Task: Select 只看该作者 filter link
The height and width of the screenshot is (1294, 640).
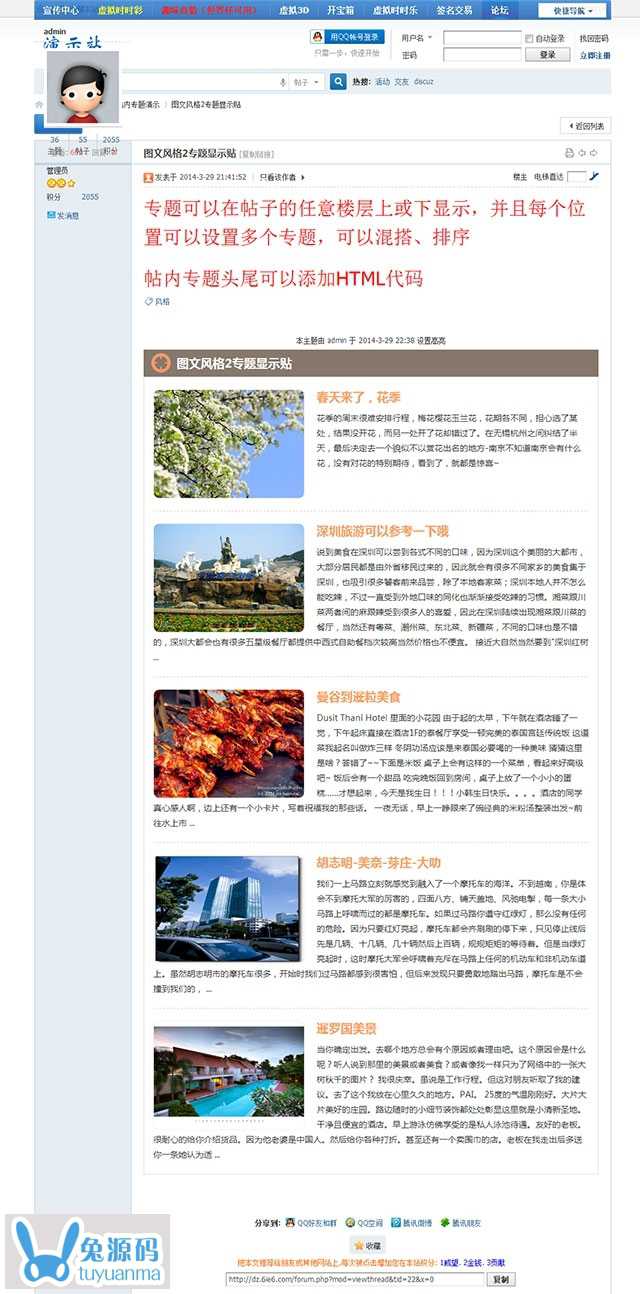Action: (278, 177)
